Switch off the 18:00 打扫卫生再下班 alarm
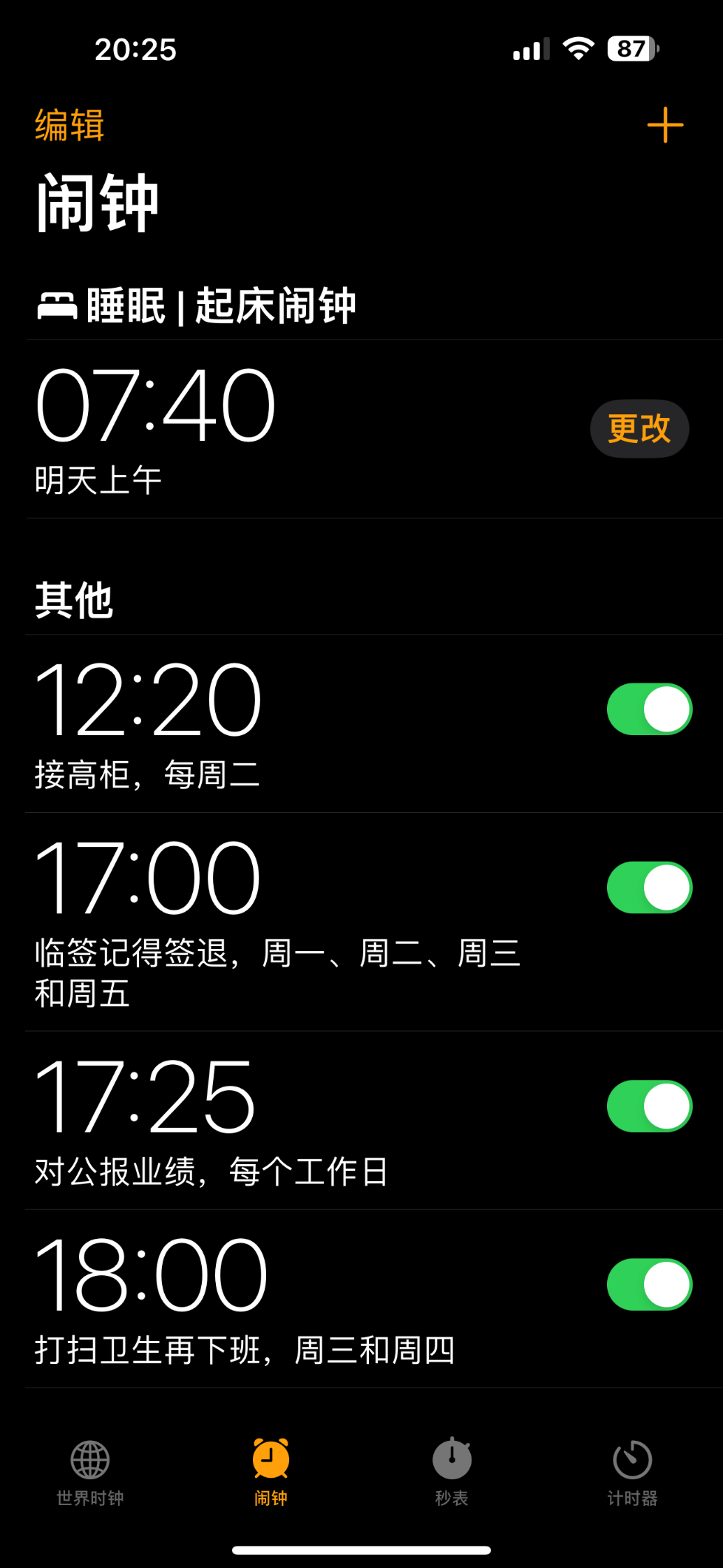The height and width of the screenshot is (1568, 723). click(x=649, y=1285)
